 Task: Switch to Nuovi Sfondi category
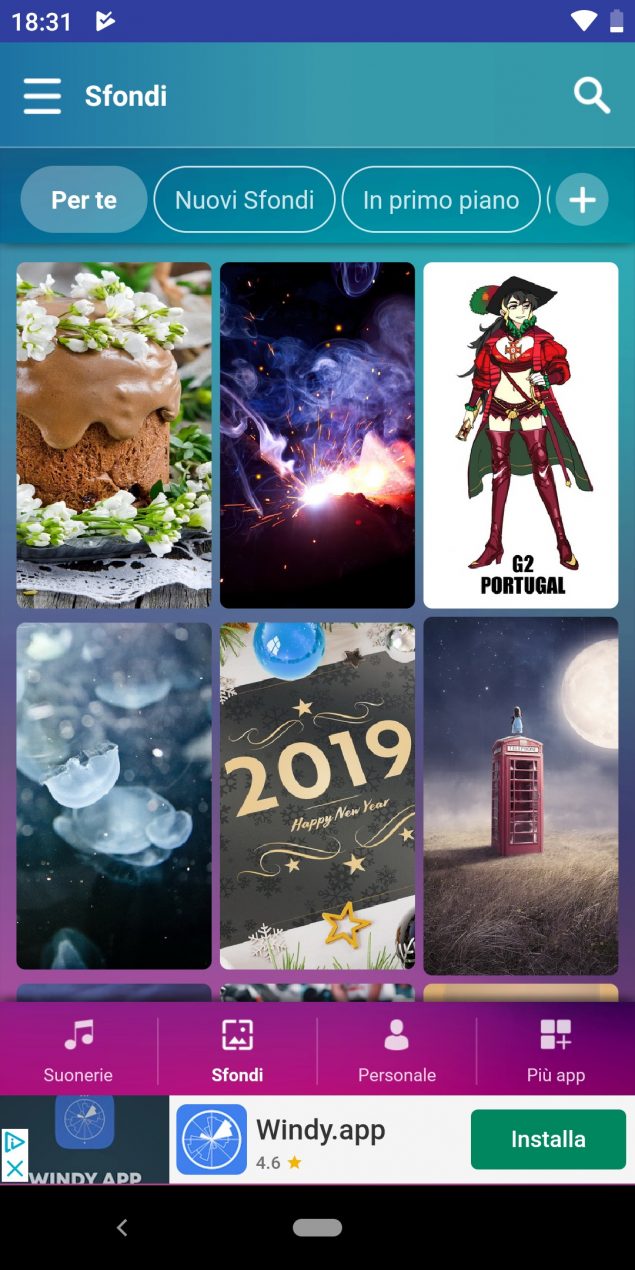(244, 200)
